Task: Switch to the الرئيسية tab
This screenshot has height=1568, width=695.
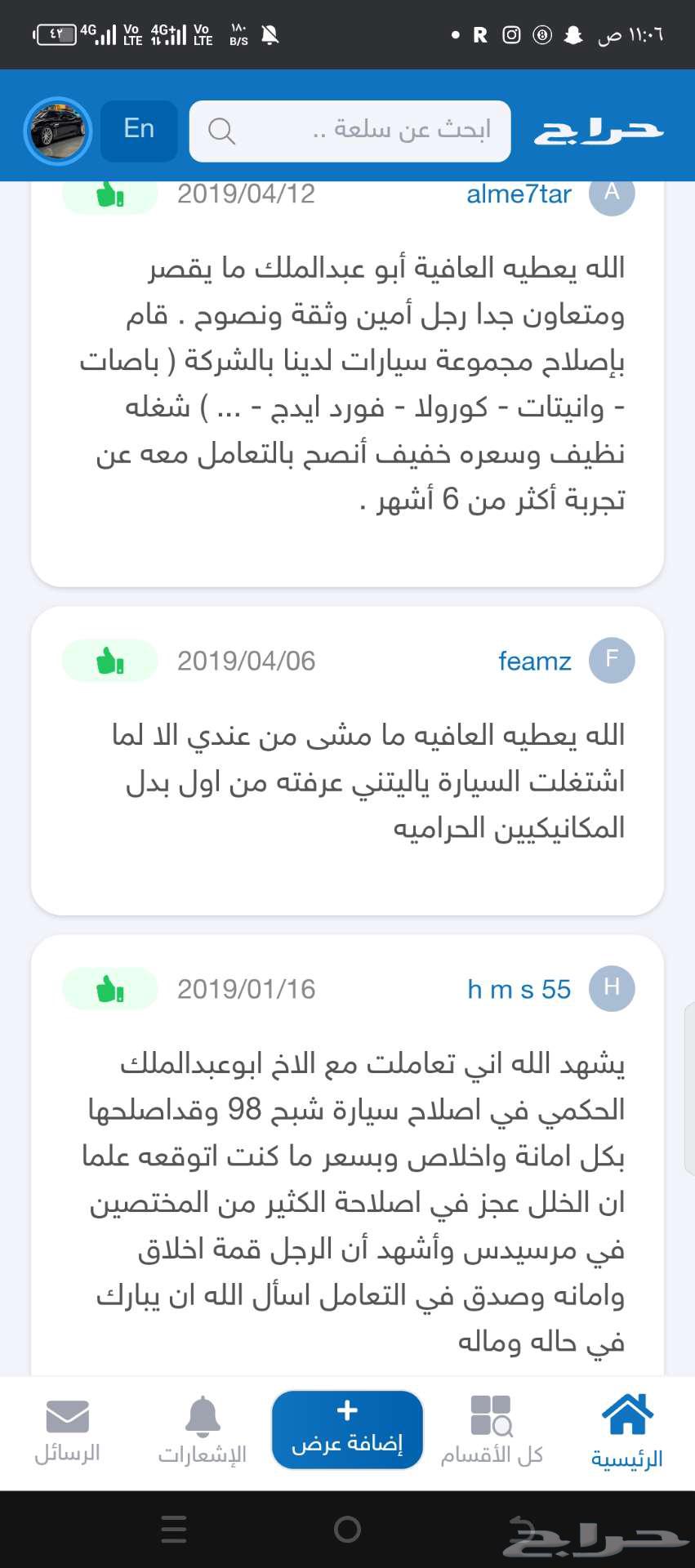Action: tap(626, 1432)
